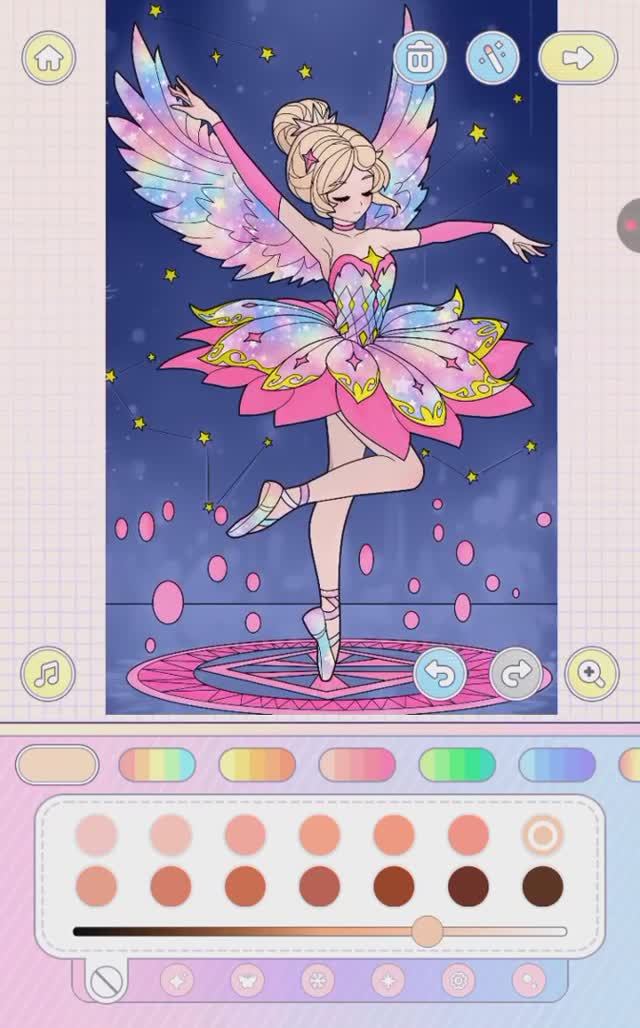Viewport: 640px width, 1028px height.
Task: Switch to the green palette
Action: tap(457, 765)
